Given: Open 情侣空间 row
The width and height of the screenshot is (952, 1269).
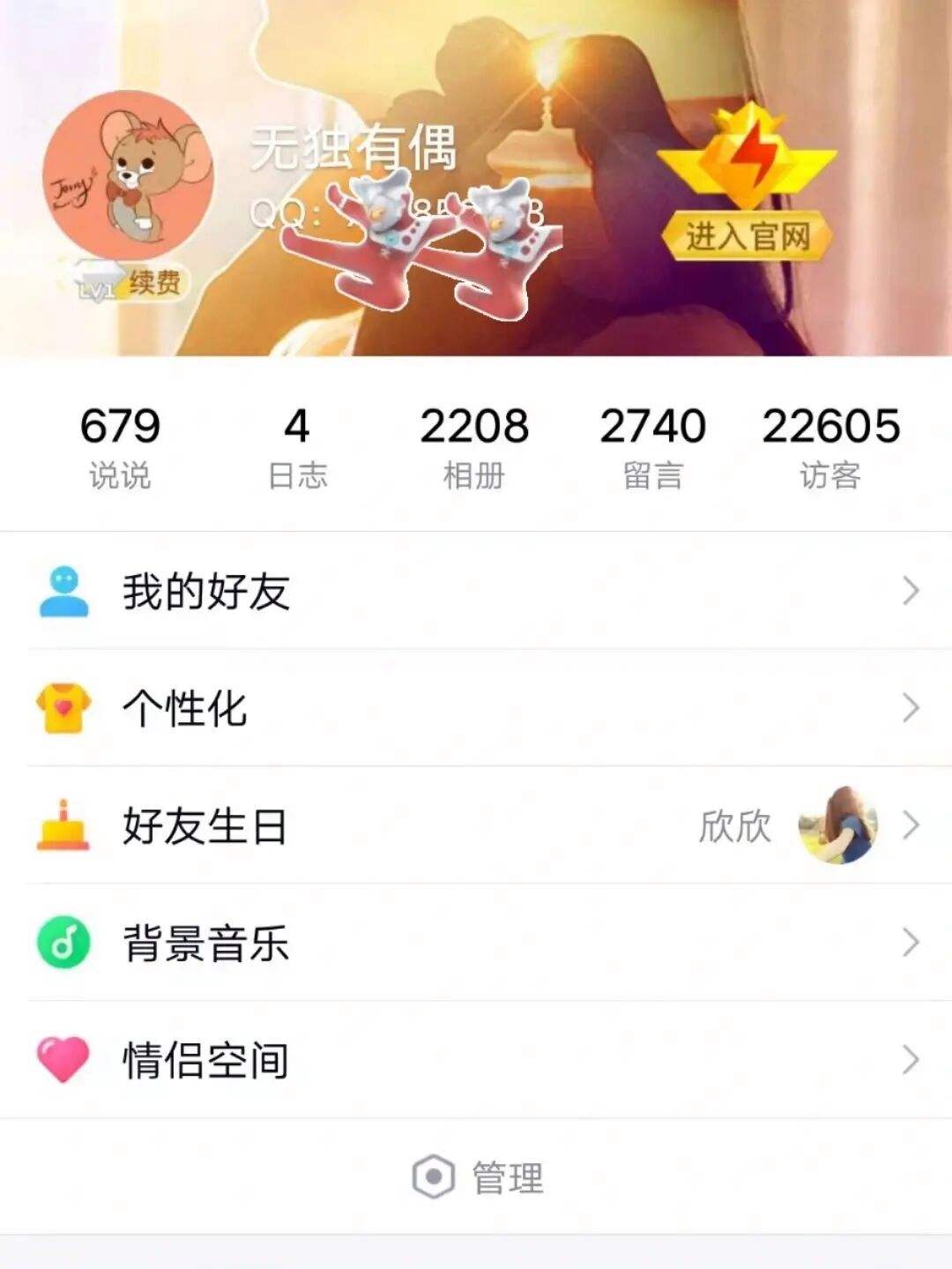Looking at the screenshot, I should pos(476,1060).
